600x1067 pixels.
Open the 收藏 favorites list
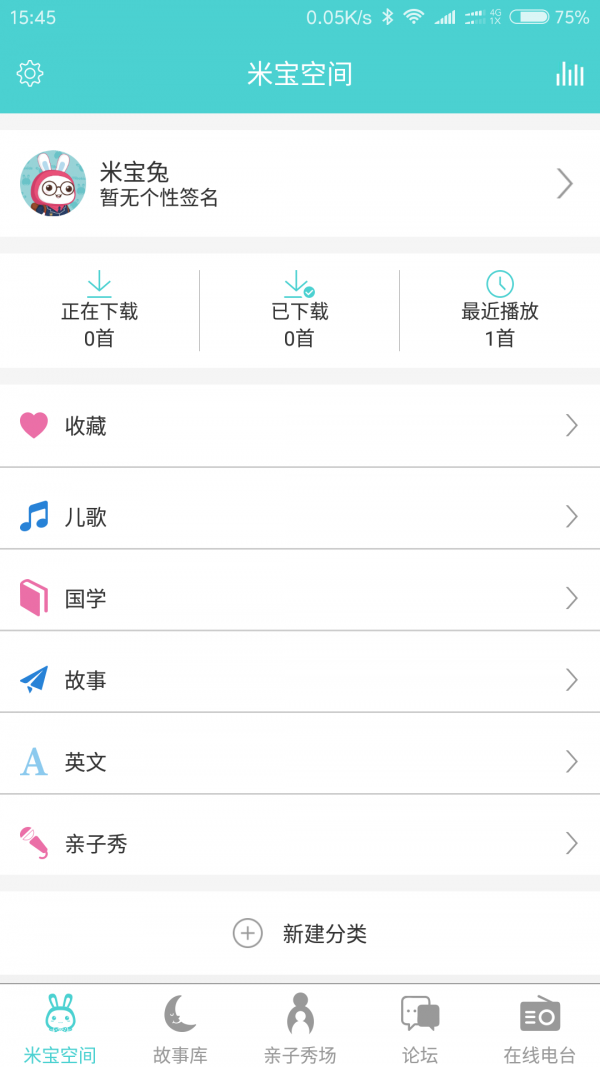point(300,426)
